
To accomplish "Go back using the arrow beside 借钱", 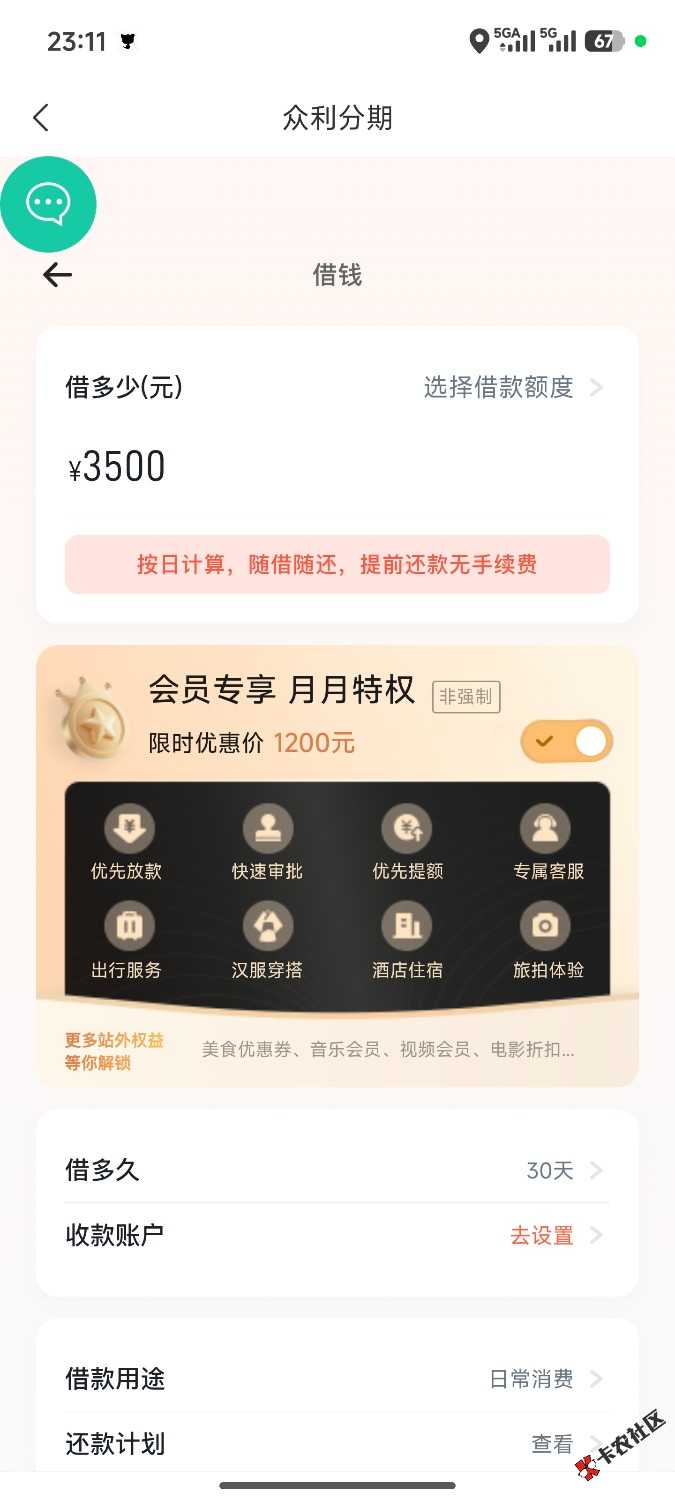I will (x=58, y=275).
